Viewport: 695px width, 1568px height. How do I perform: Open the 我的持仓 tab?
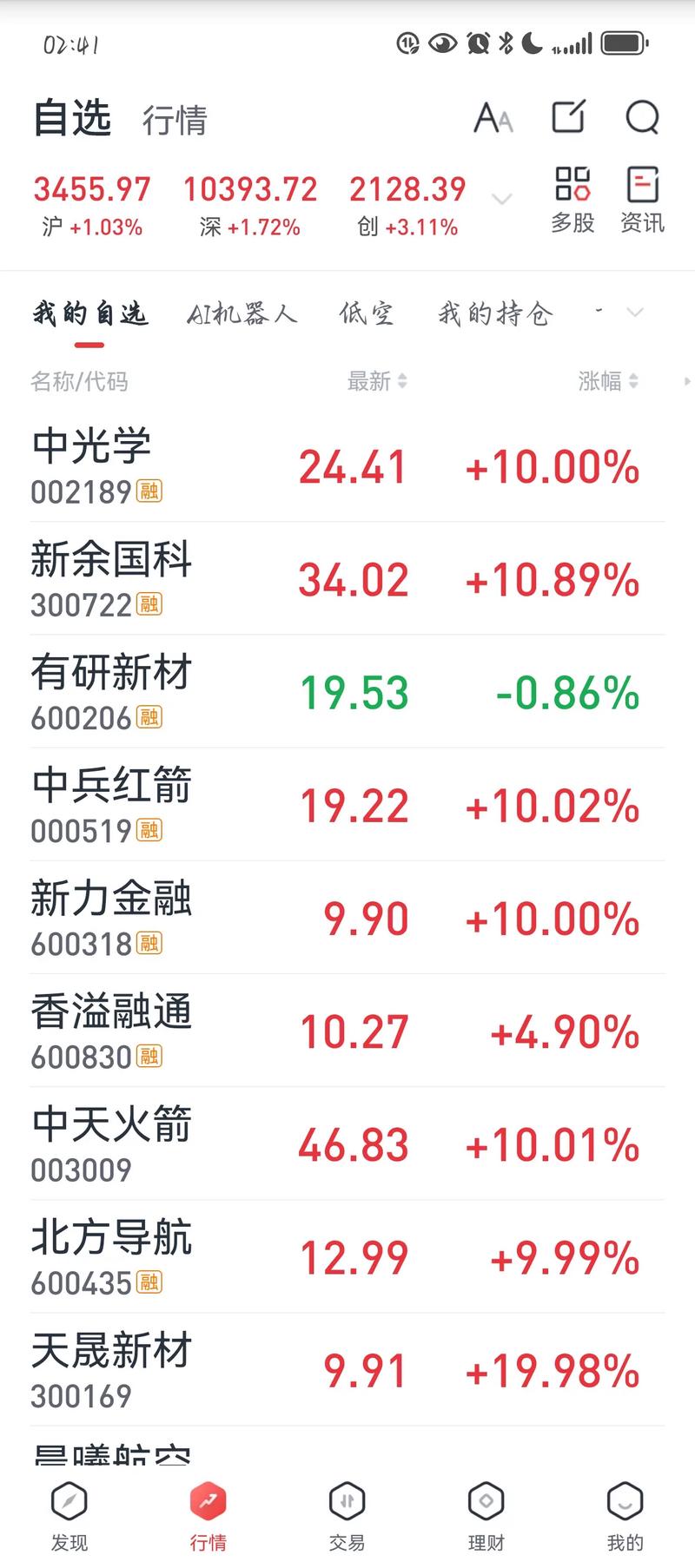pos(493,313)
